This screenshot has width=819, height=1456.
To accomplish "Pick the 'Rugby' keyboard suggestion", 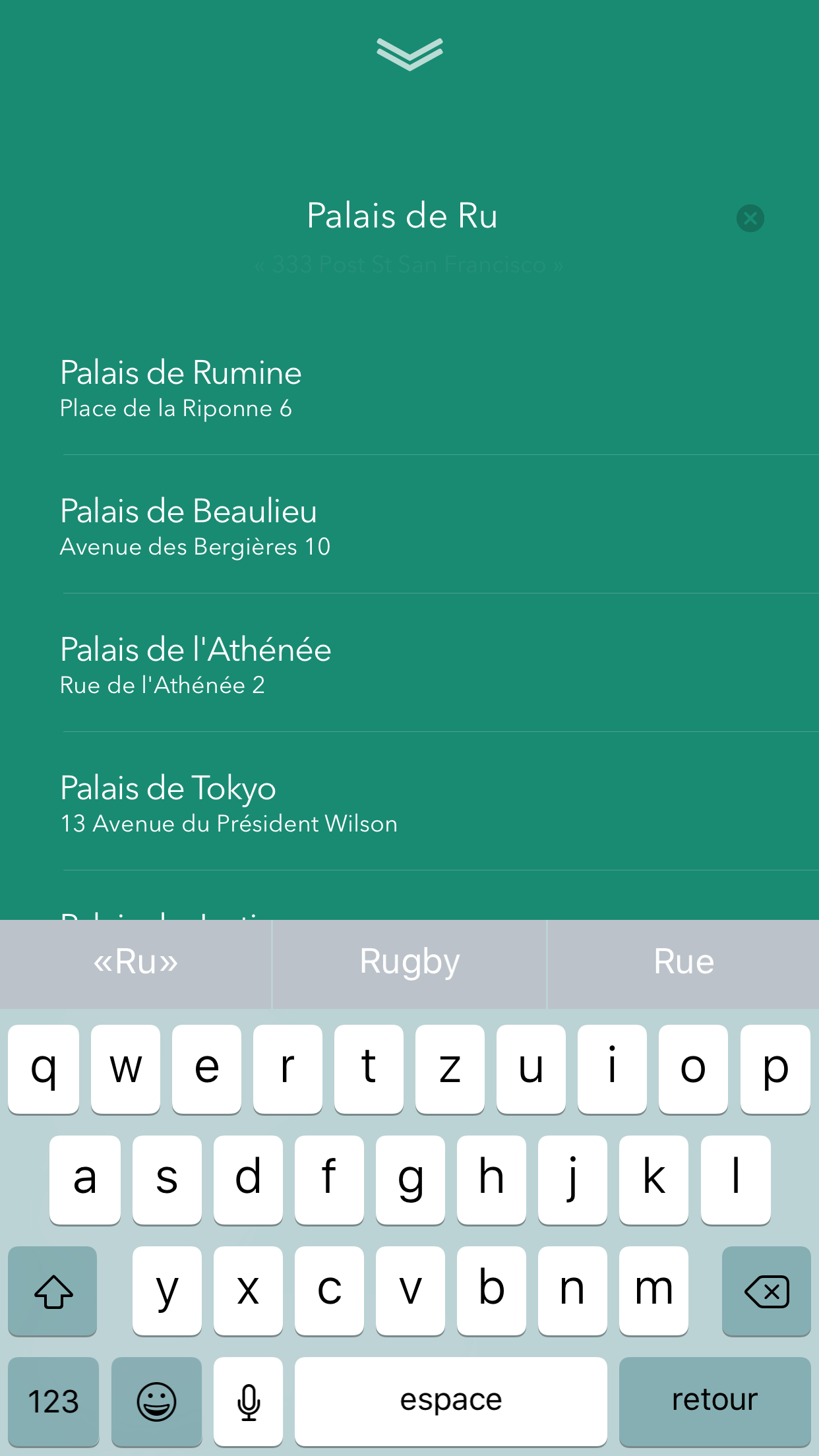I will 409,962.
